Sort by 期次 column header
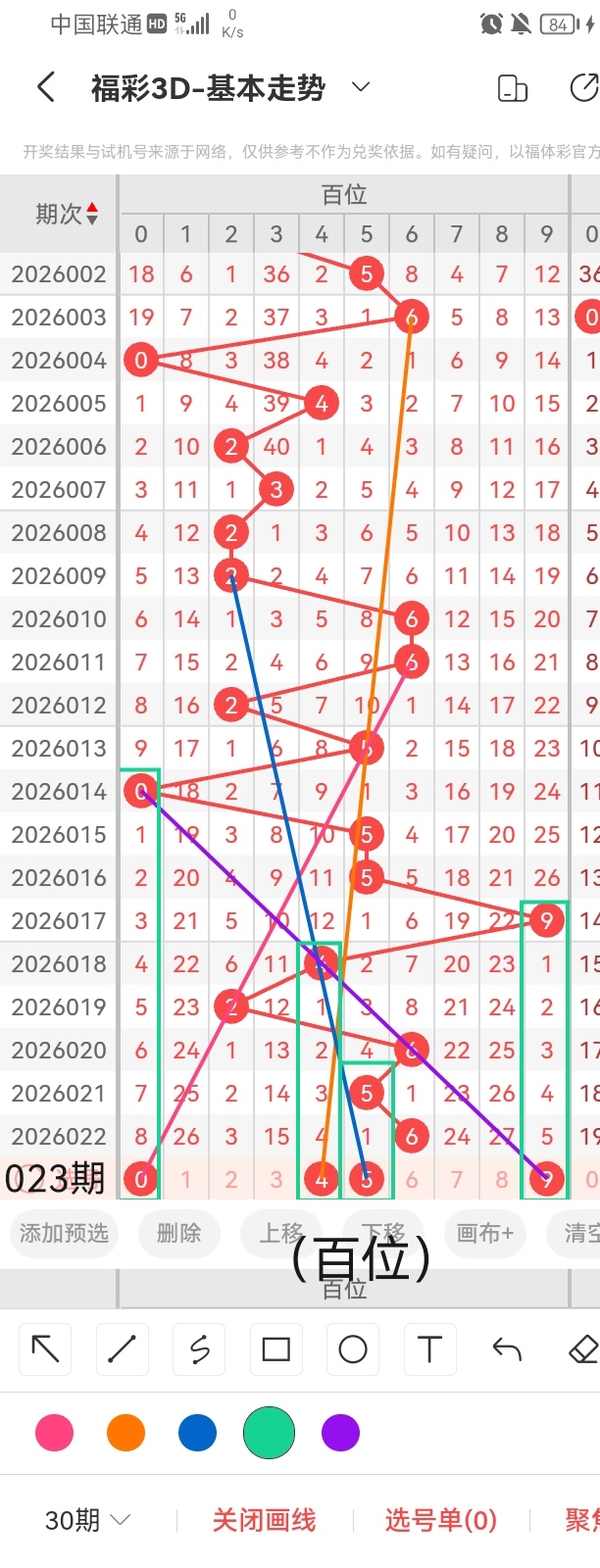 [x=66, y=214]
